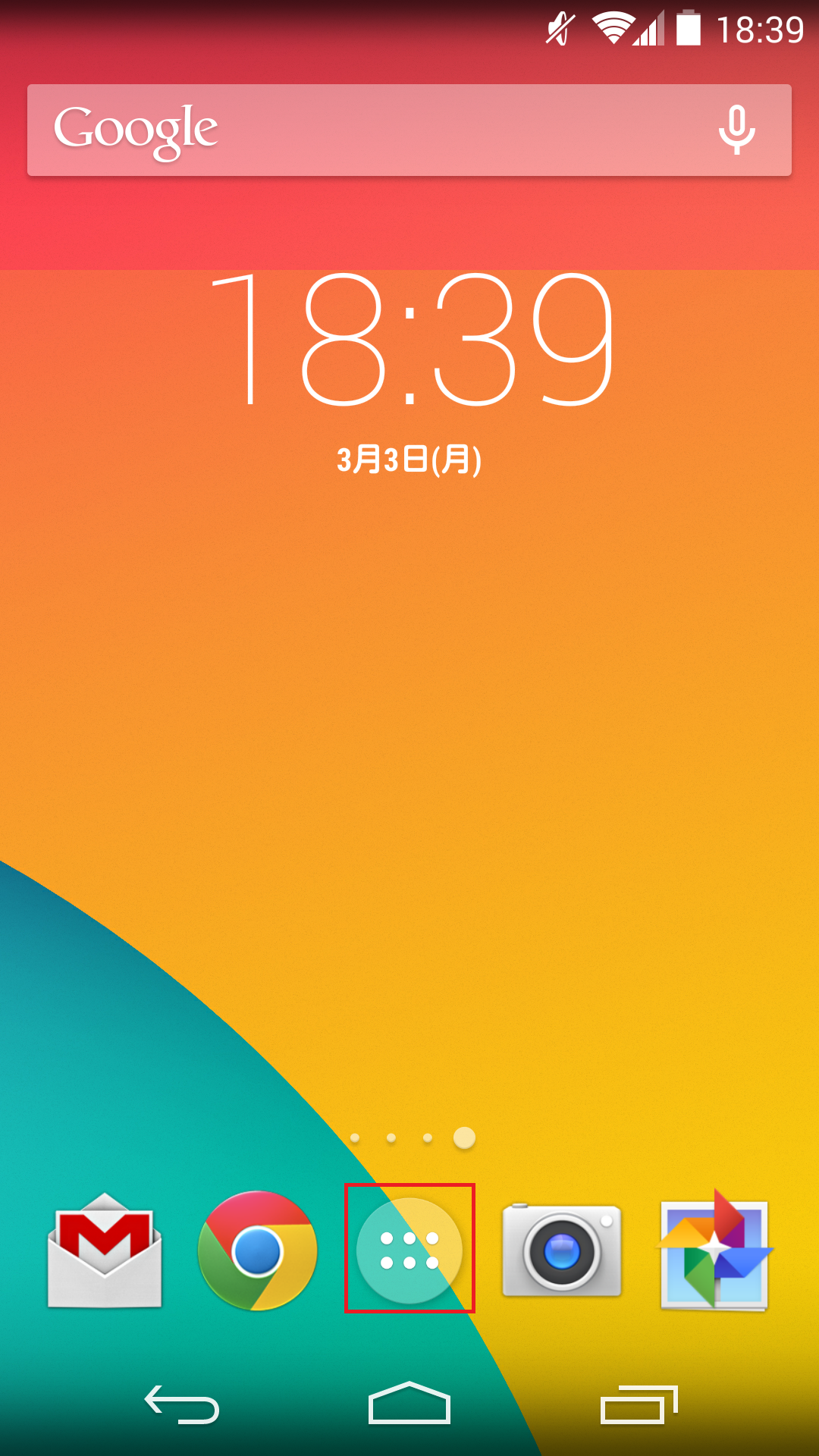Tap the home button
The width and height of the screenshot is (819, 1456).
point(409,1404)
